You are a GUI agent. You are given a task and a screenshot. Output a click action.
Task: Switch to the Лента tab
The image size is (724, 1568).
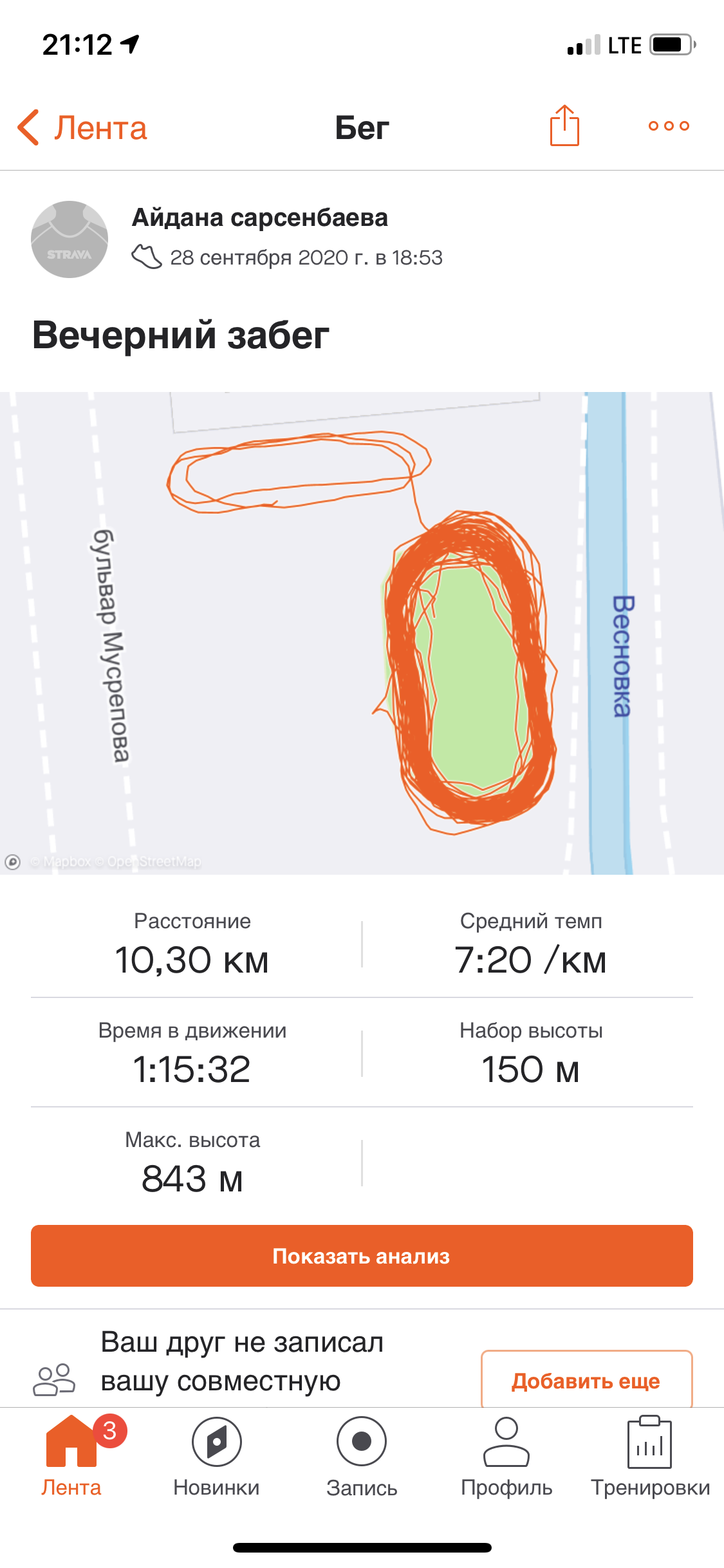click(71, 1457)
